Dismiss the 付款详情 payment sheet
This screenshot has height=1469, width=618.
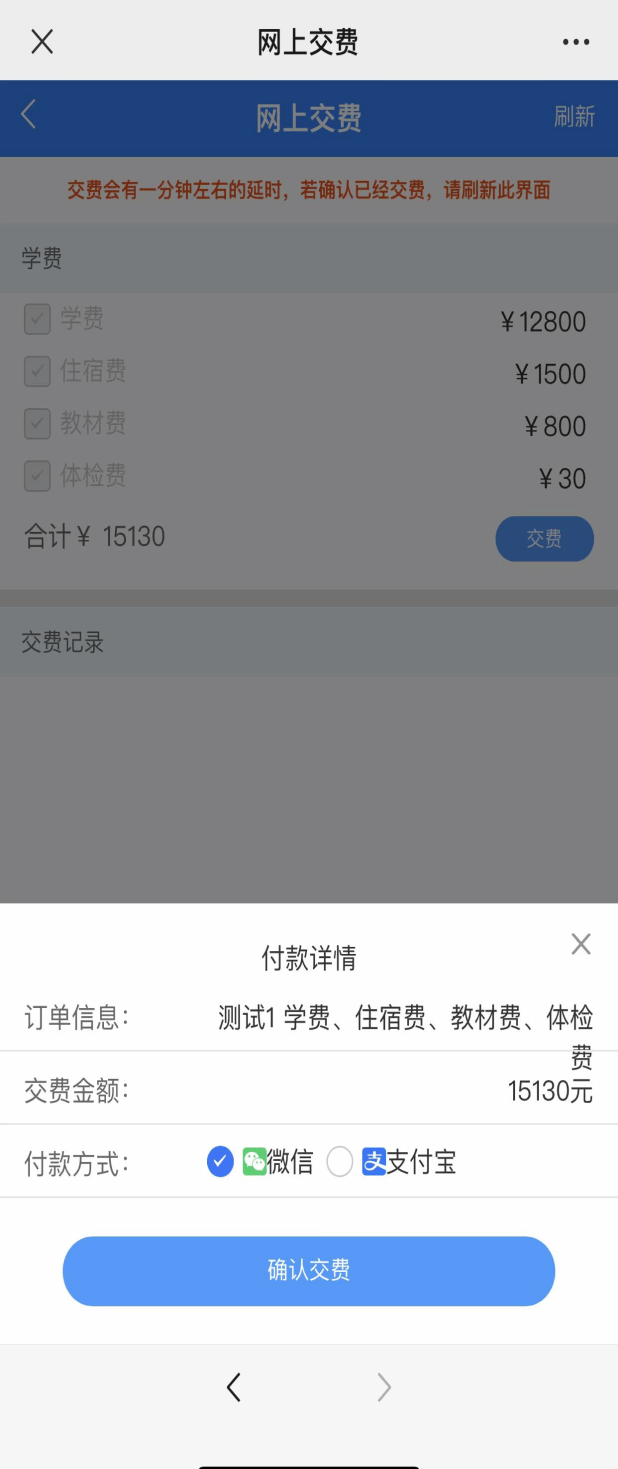click(581, 944)
